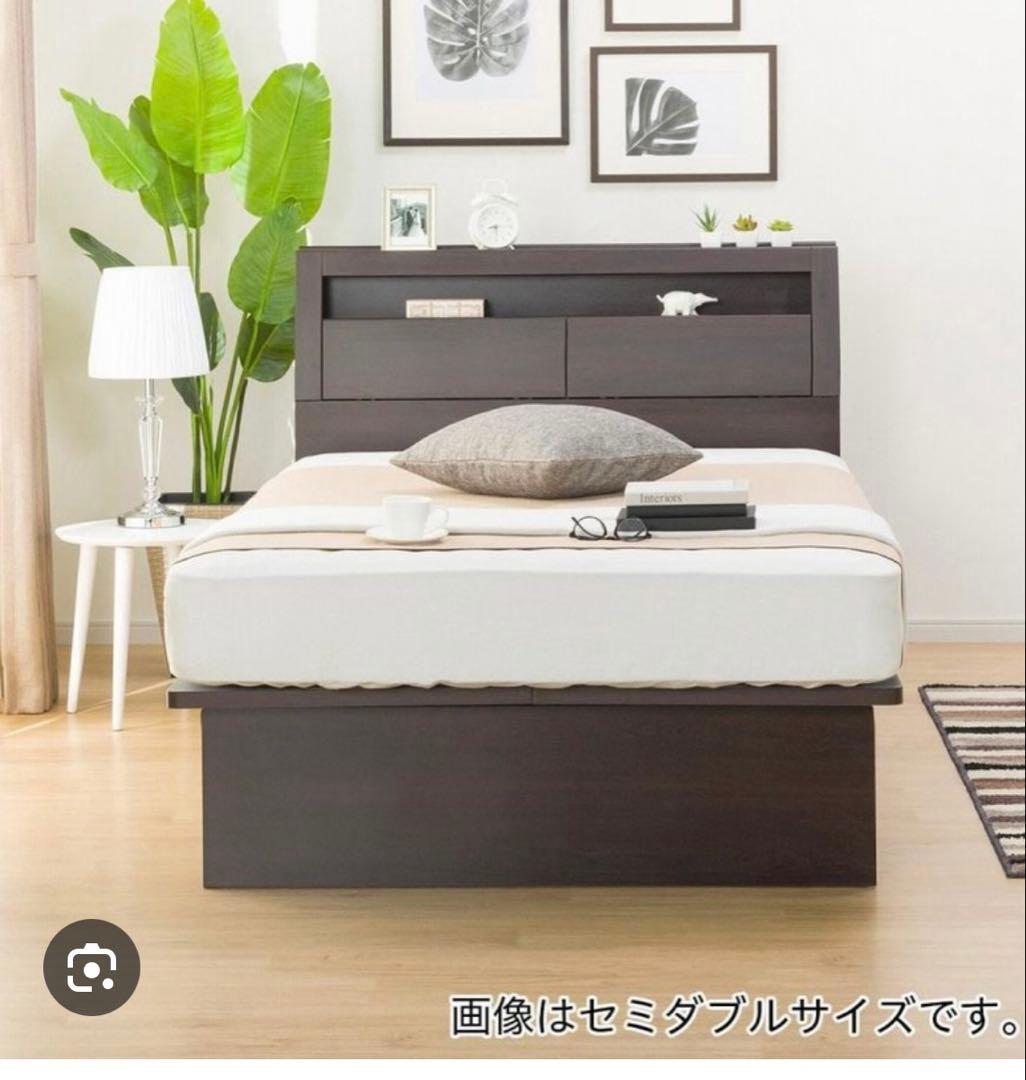Image resolution: width=1026 pixels, height=1080 pixels.
Task: Search this image with Google Lens
Action: click(91, 967)
